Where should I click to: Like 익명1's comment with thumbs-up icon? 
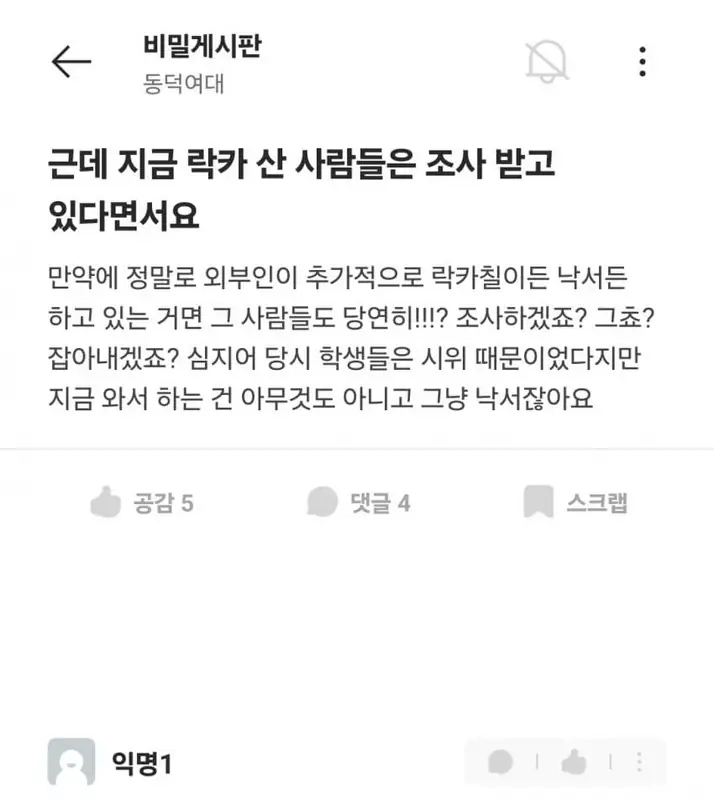(574, 764)
